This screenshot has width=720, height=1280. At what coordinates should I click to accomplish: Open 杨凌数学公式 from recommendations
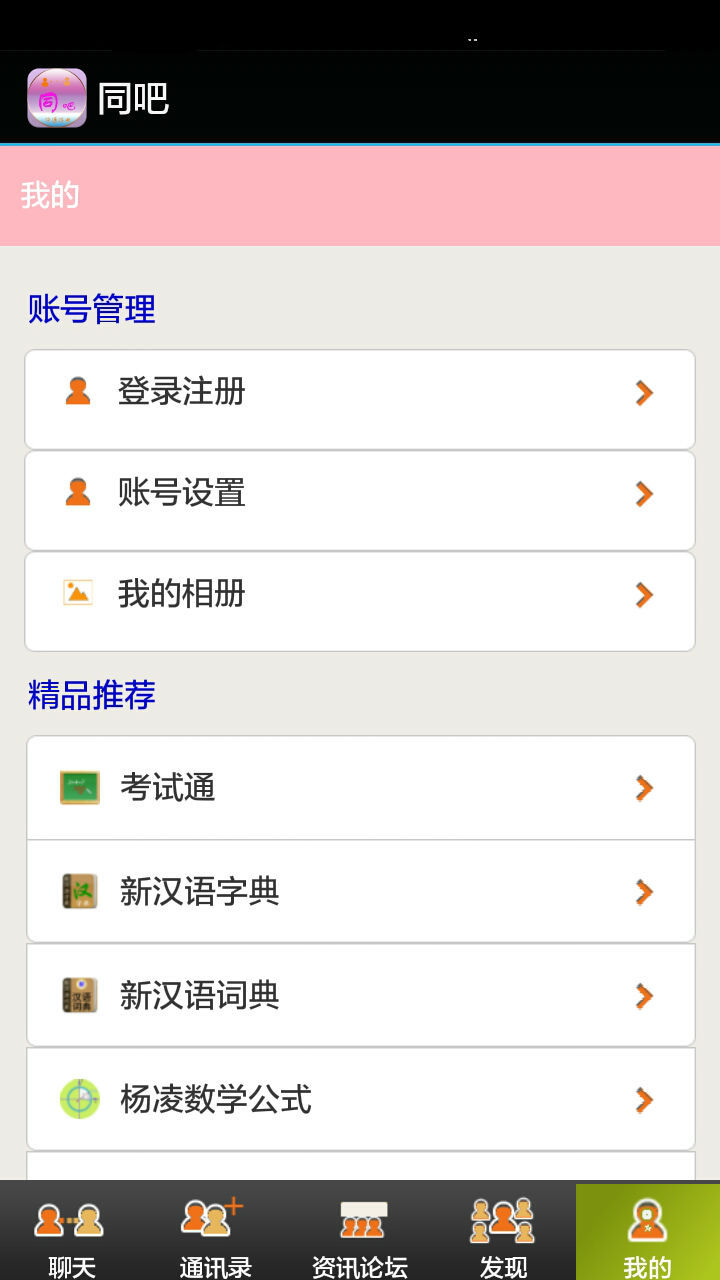pyautogui.click(x=360, y=1099)
